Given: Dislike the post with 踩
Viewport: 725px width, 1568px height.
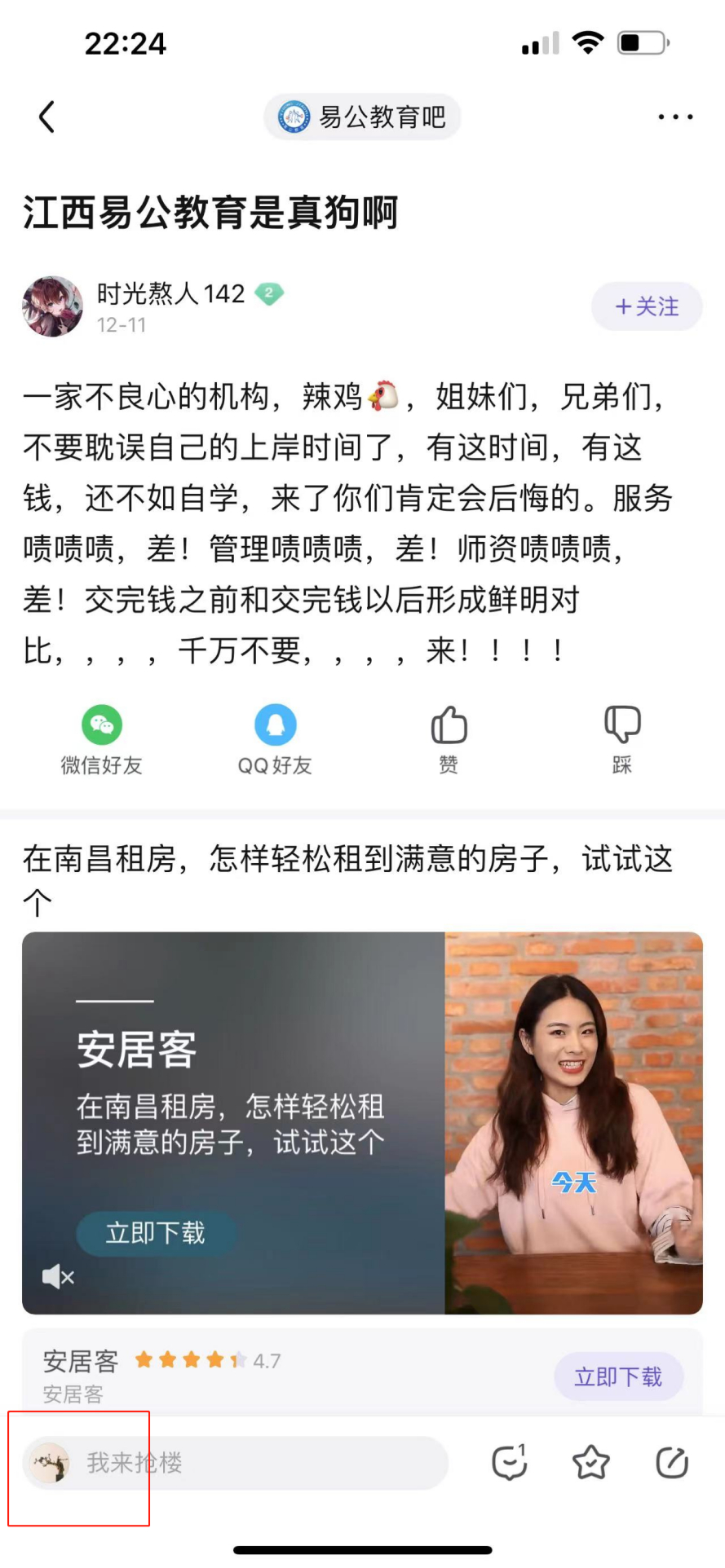Looking at the screenshot, I should 622,739.
